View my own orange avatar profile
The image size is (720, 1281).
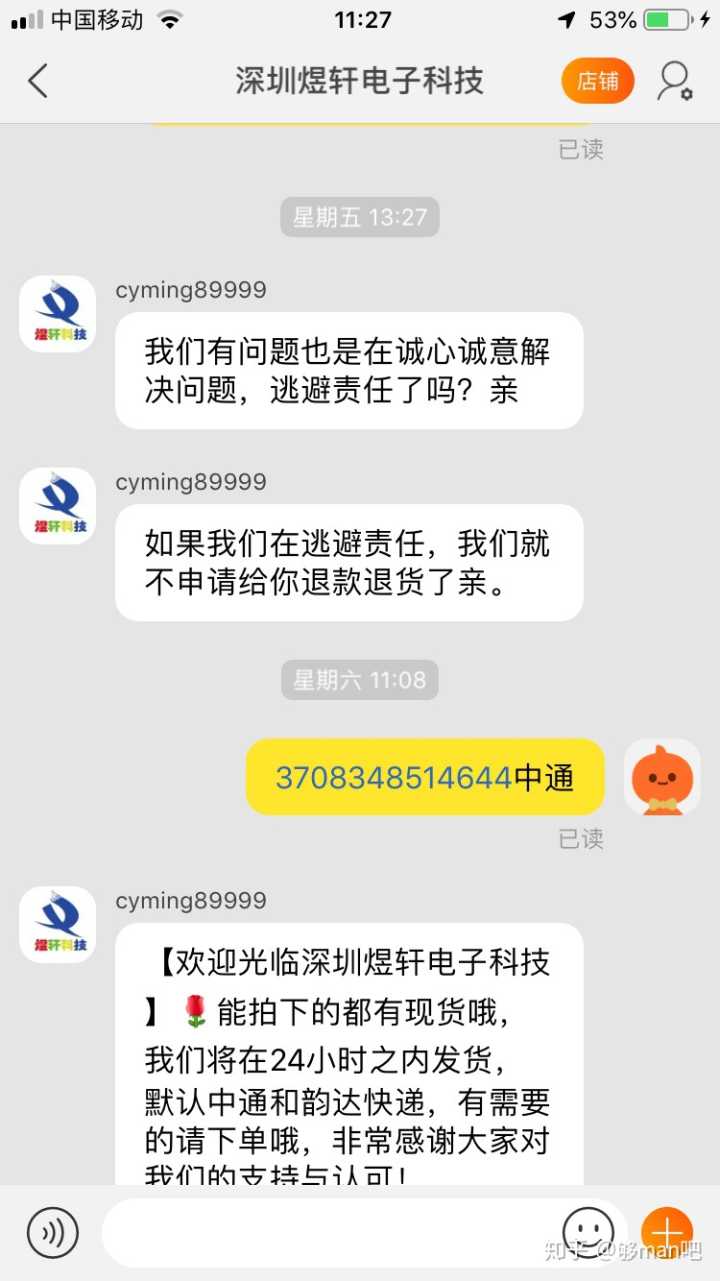point(662,777)
